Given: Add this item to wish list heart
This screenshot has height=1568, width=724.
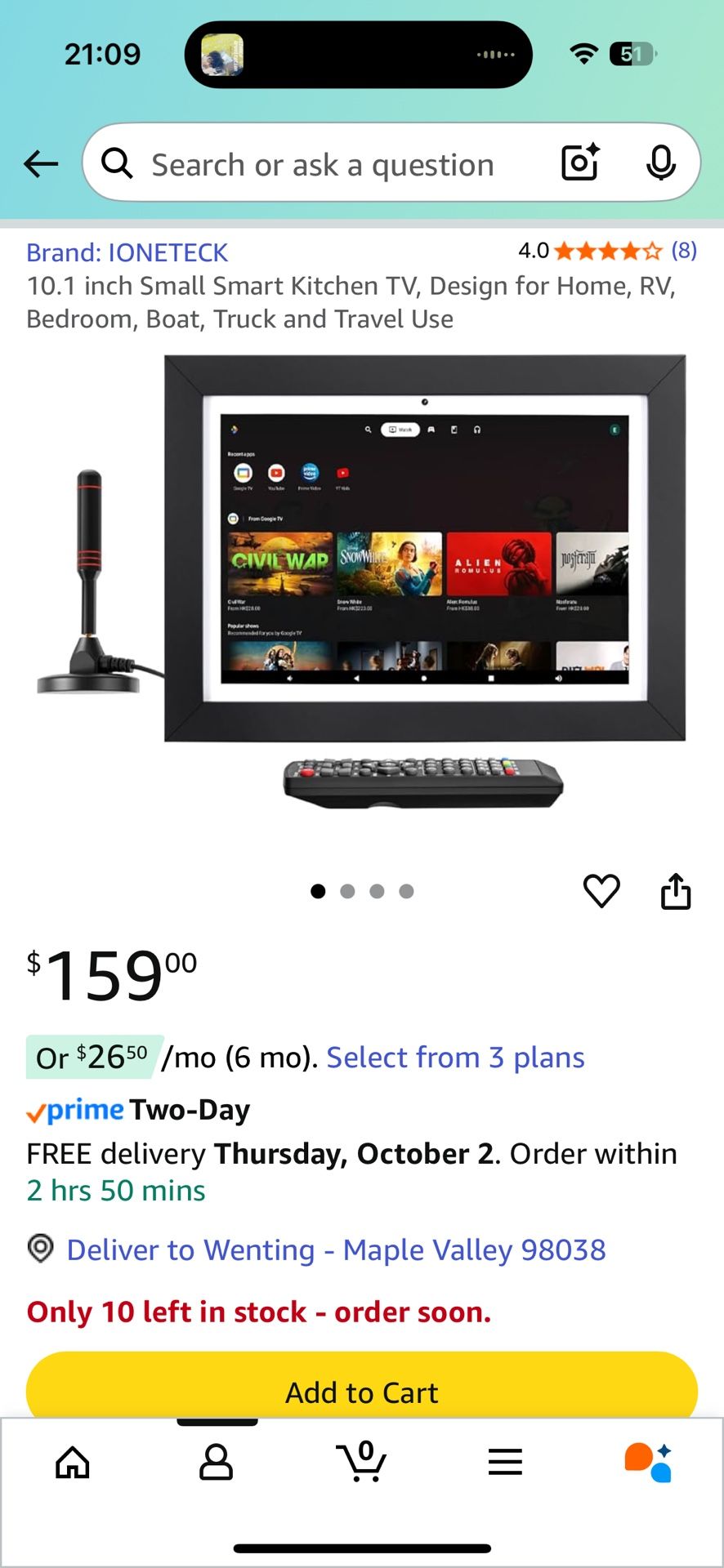Looking at the screenshot, I should pyautogui.click(x=601, y=890).
